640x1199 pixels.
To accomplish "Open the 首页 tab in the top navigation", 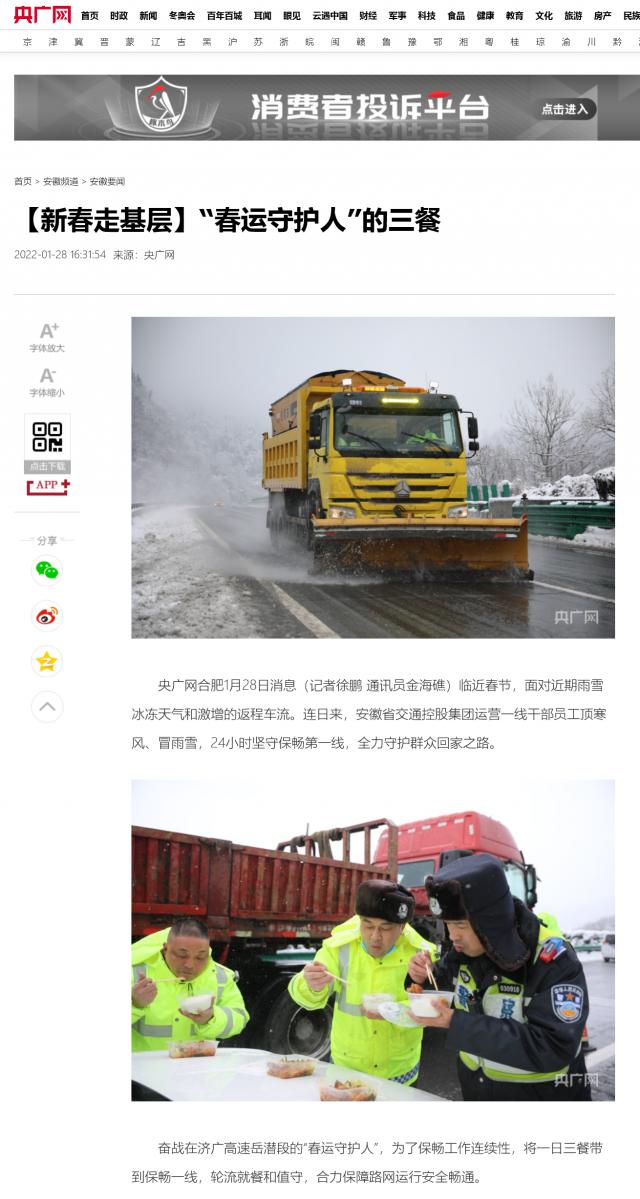I will [x=90, y=15].
